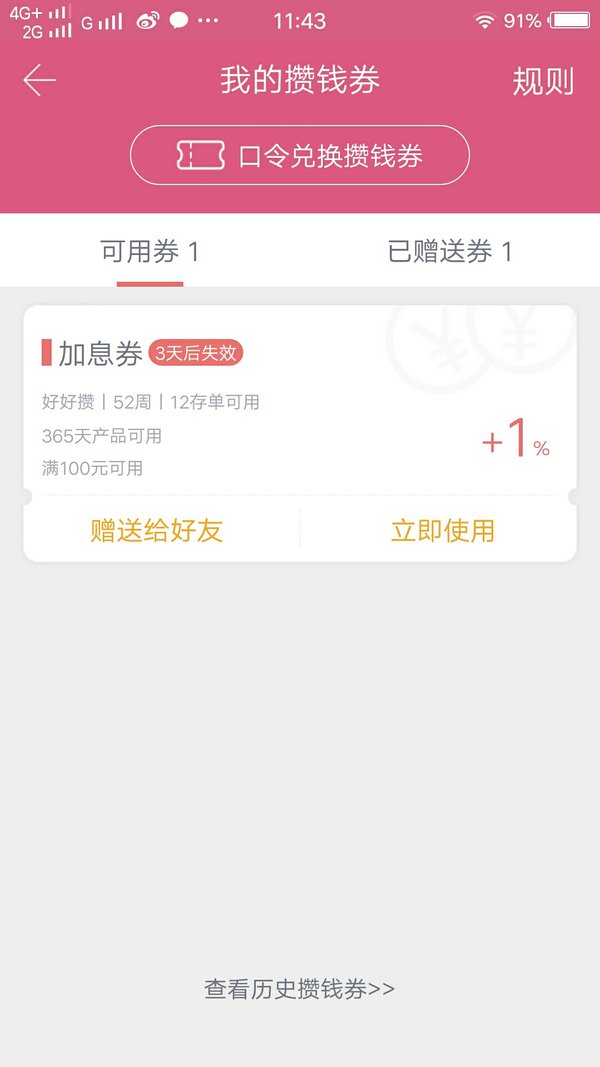Viewport: 600px width, 1067px height.
Task: Use the coupon now with 立即使用
Action: pos(443,531)
